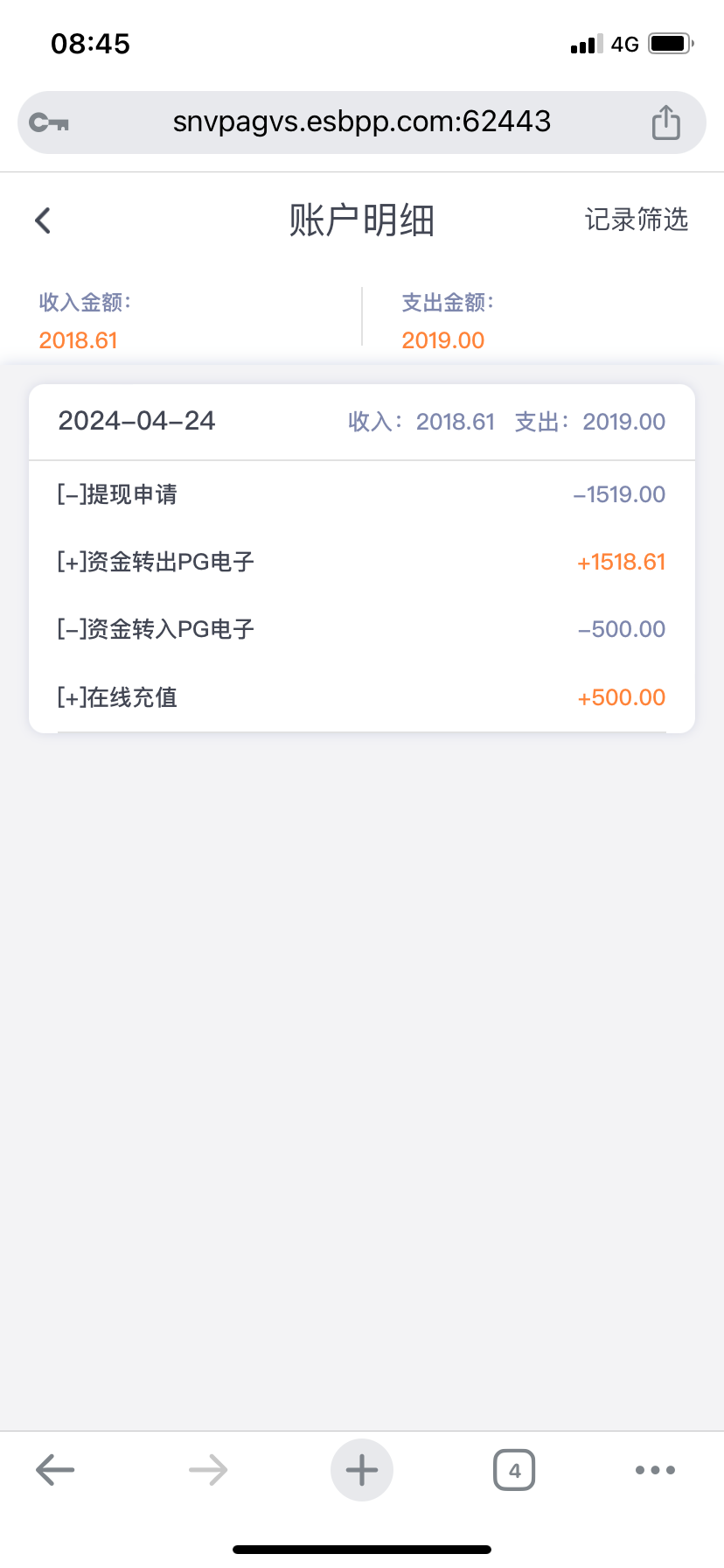
Task: Open the 提现申请 record
Action: (x=362, y=494)
